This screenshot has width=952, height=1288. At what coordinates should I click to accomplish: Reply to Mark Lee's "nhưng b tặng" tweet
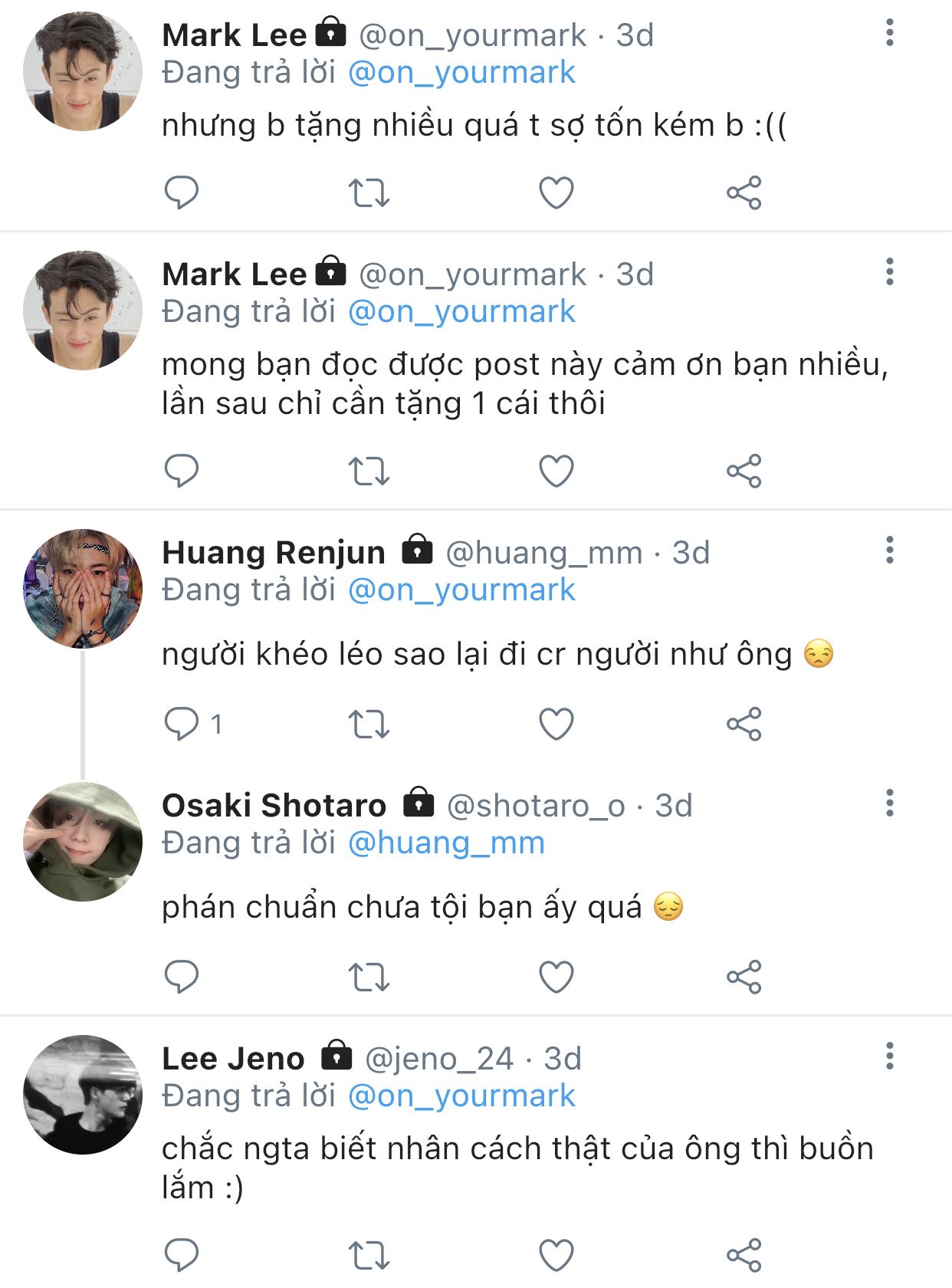(182, 192)
